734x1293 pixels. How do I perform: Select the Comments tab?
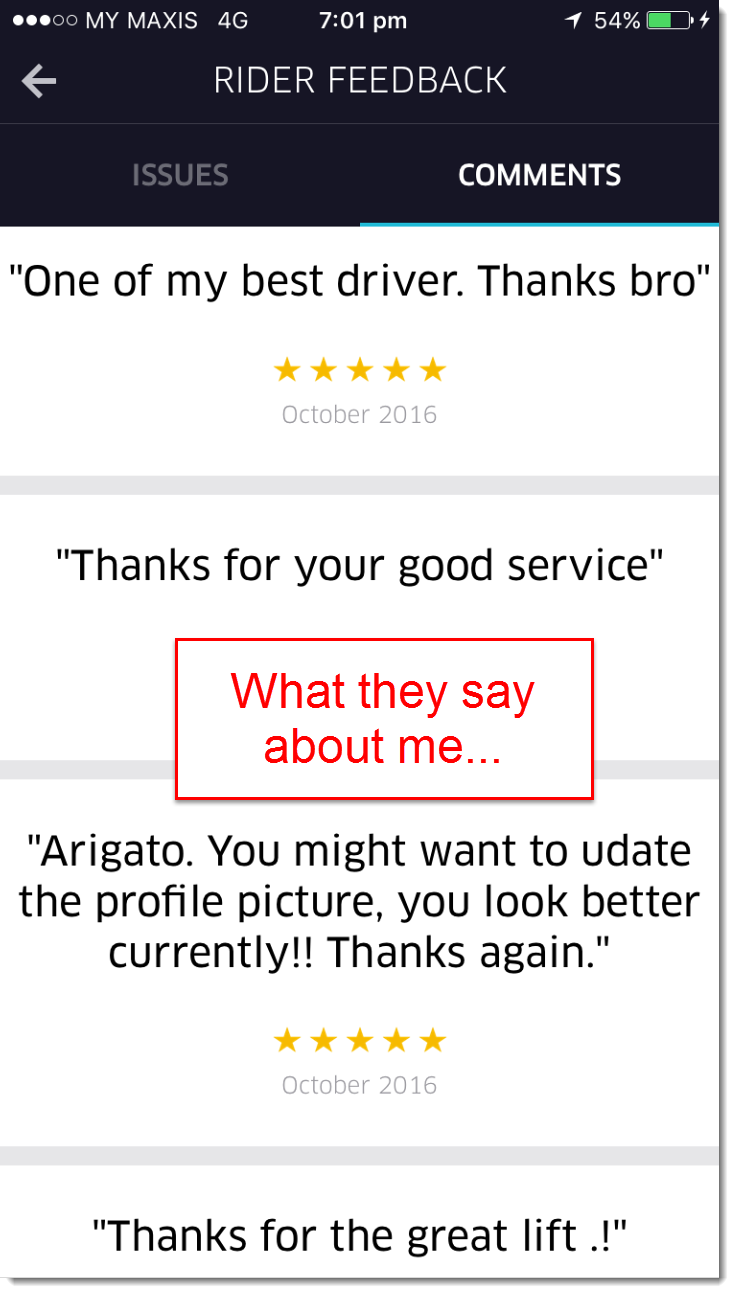pyautogui.click(x=540, y=175)
